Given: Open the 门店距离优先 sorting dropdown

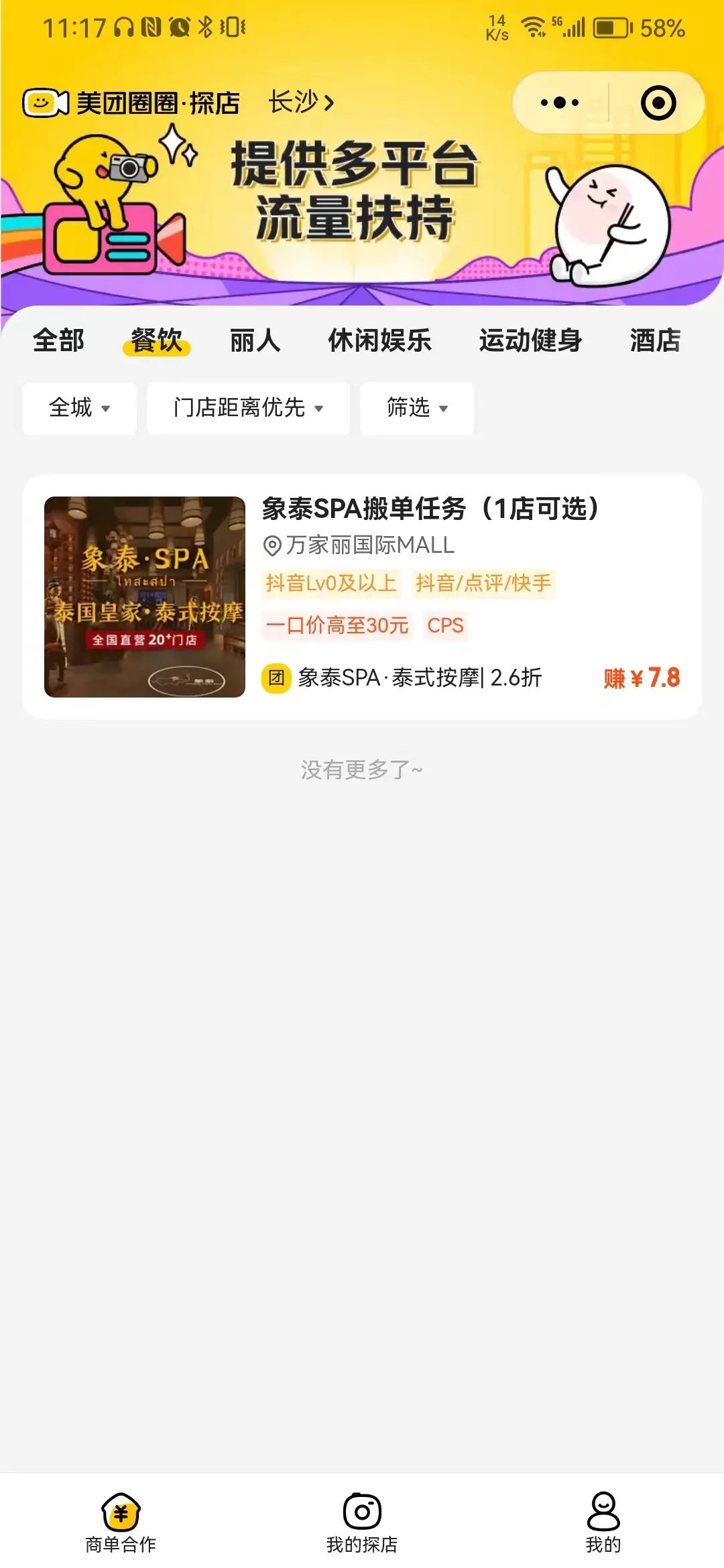Looking at the screenshot, I should coord(248,407).
